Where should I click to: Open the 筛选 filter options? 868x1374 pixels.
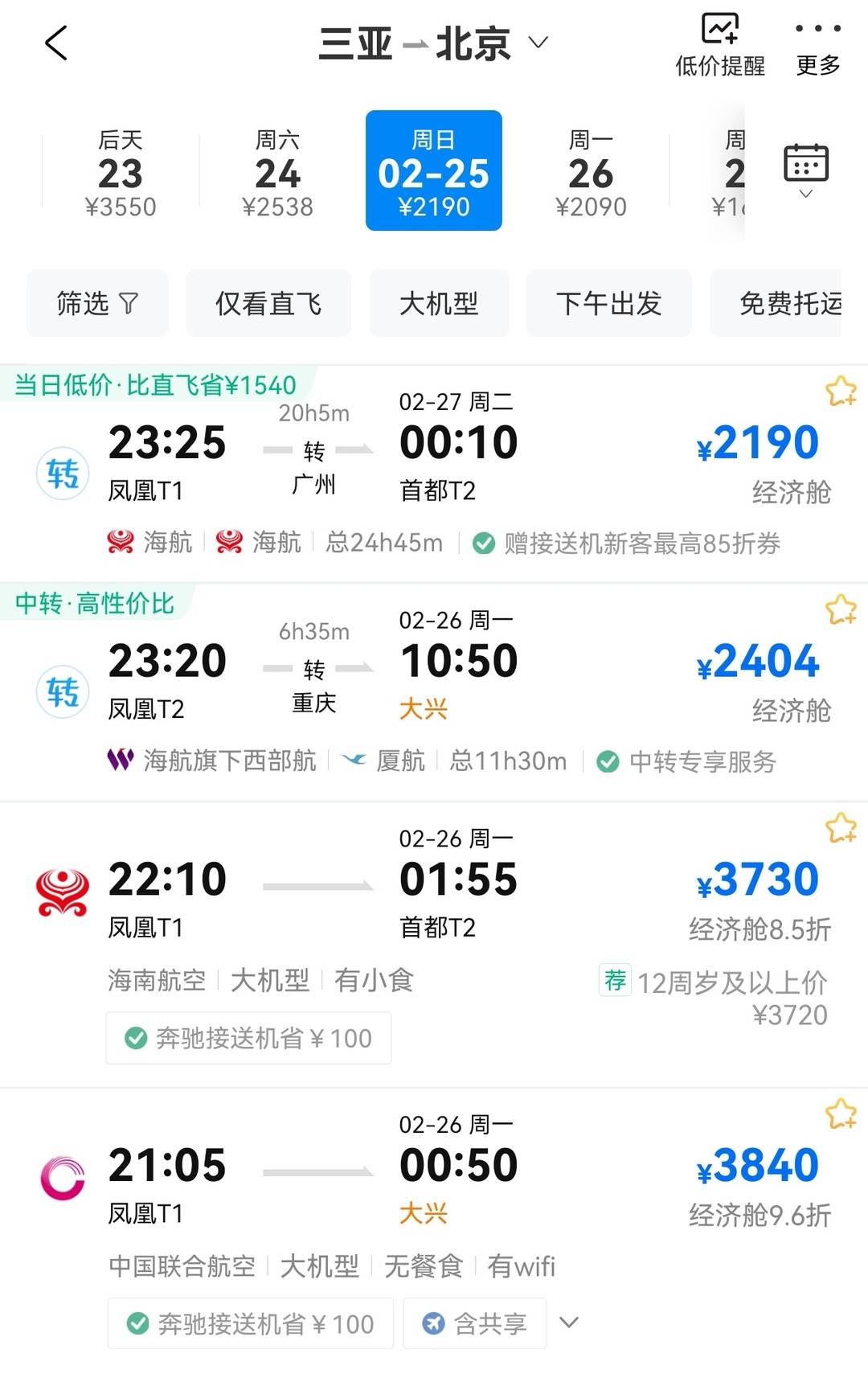pos(97,303)
